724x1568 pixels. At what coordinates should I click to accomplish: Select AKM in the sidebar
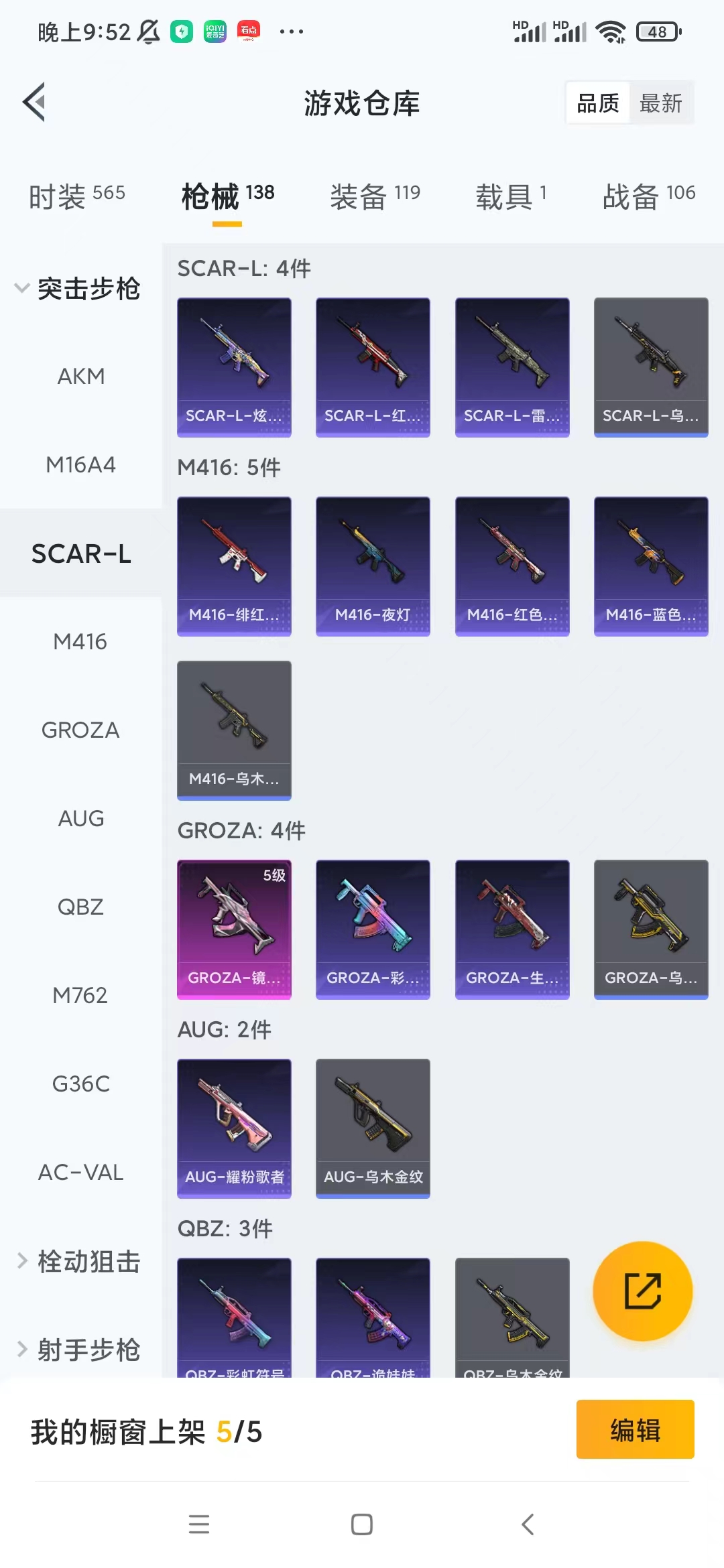pos(81,377)
